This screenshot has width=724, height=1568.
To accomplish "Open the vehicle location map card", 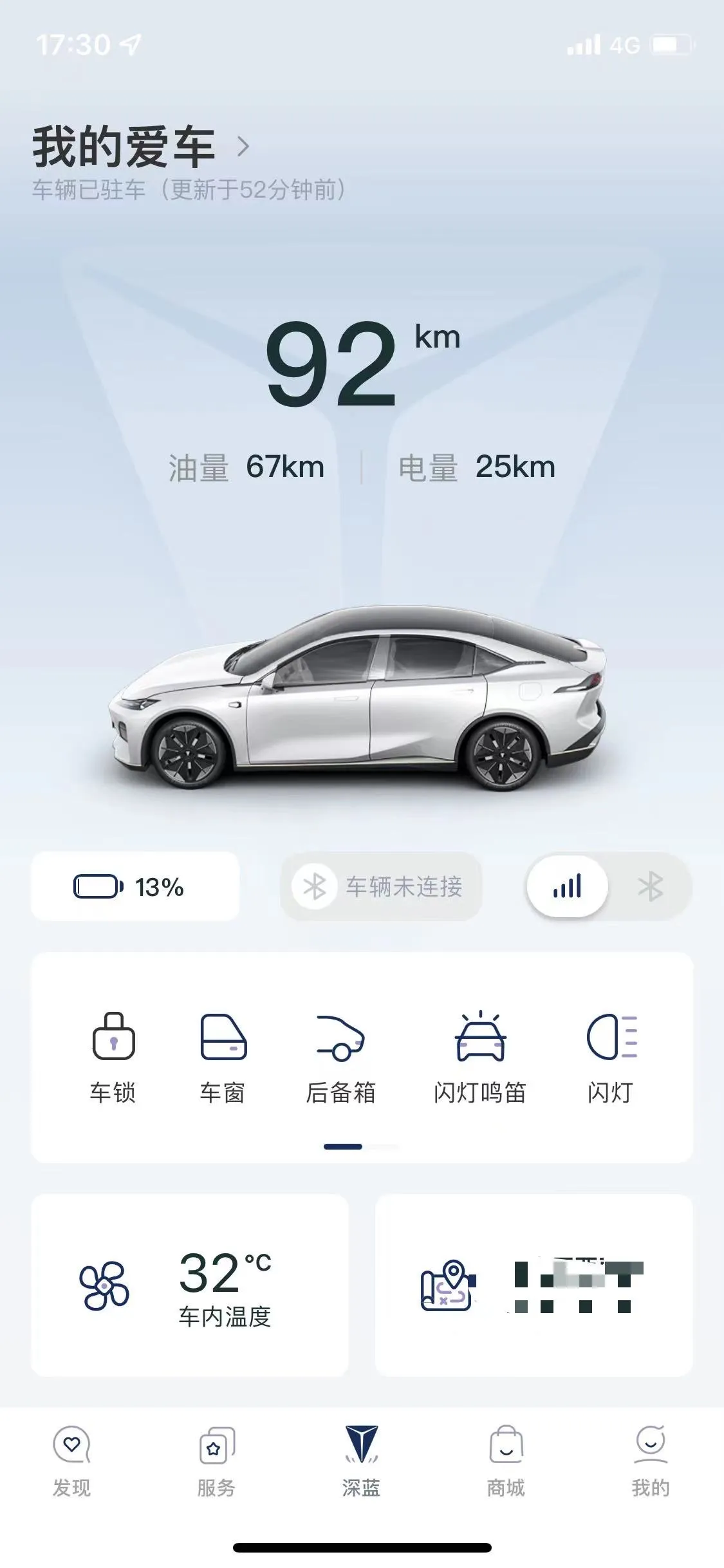I will [534, 1285].
